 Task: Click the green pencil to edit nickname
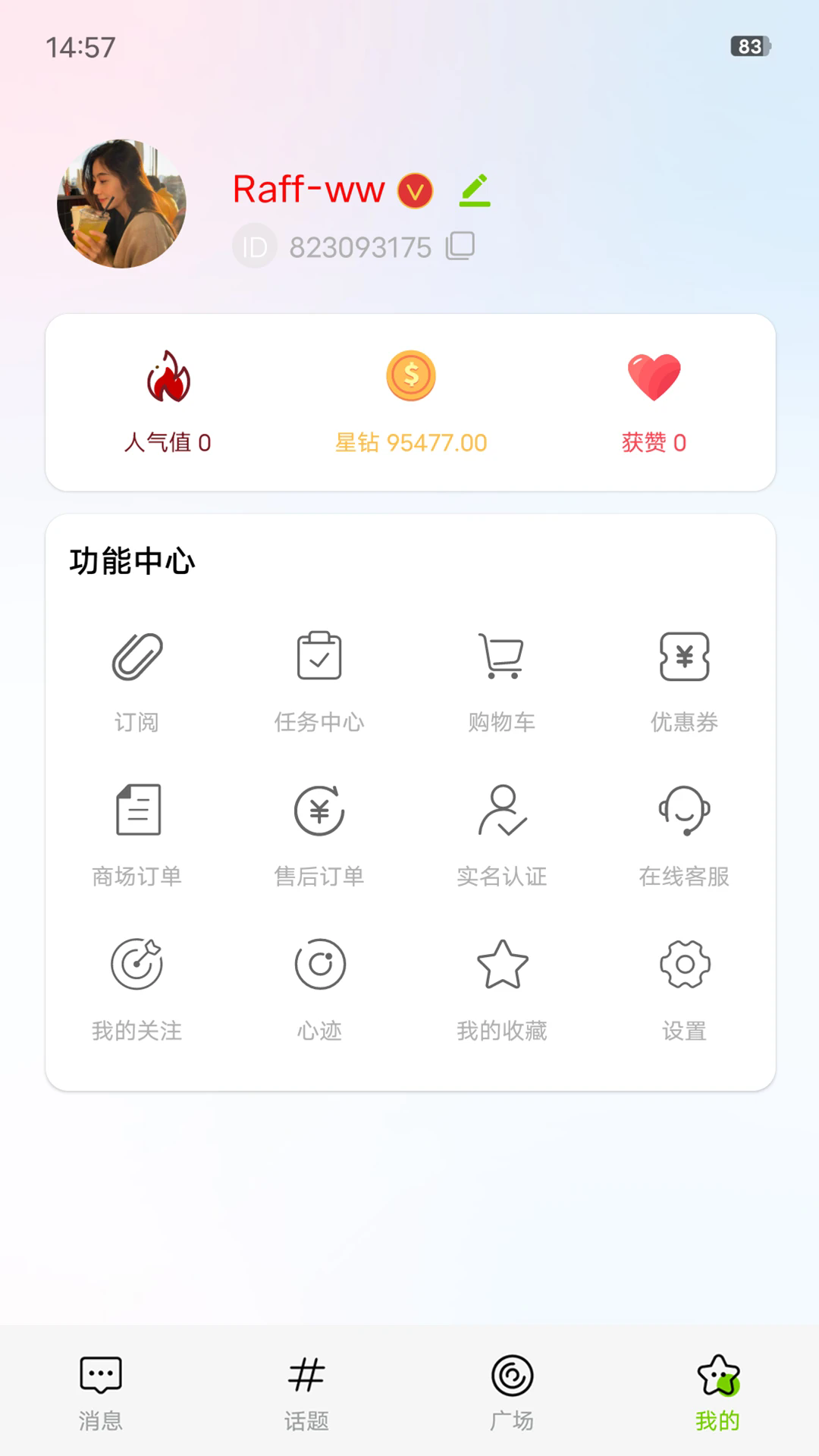click(475, 190)
